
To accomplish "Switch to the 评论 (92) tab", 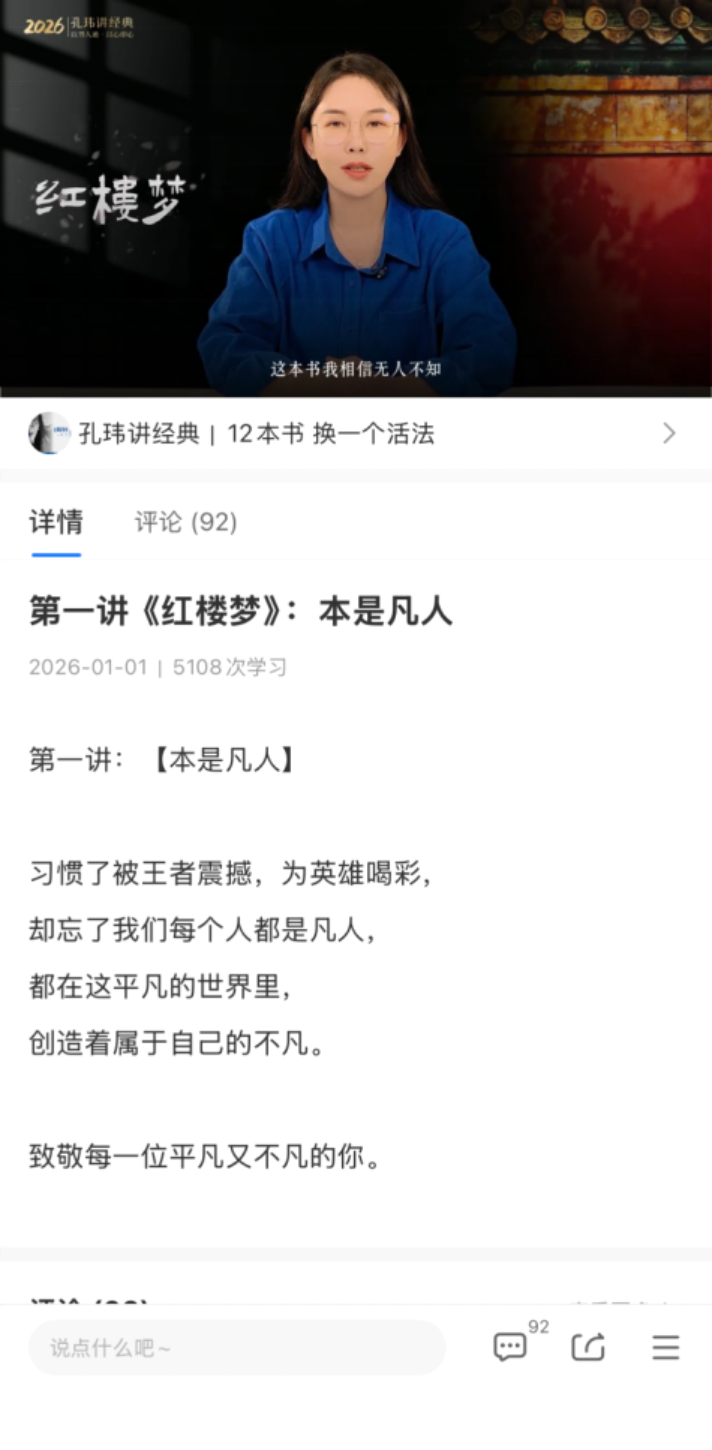I will 186,522.
